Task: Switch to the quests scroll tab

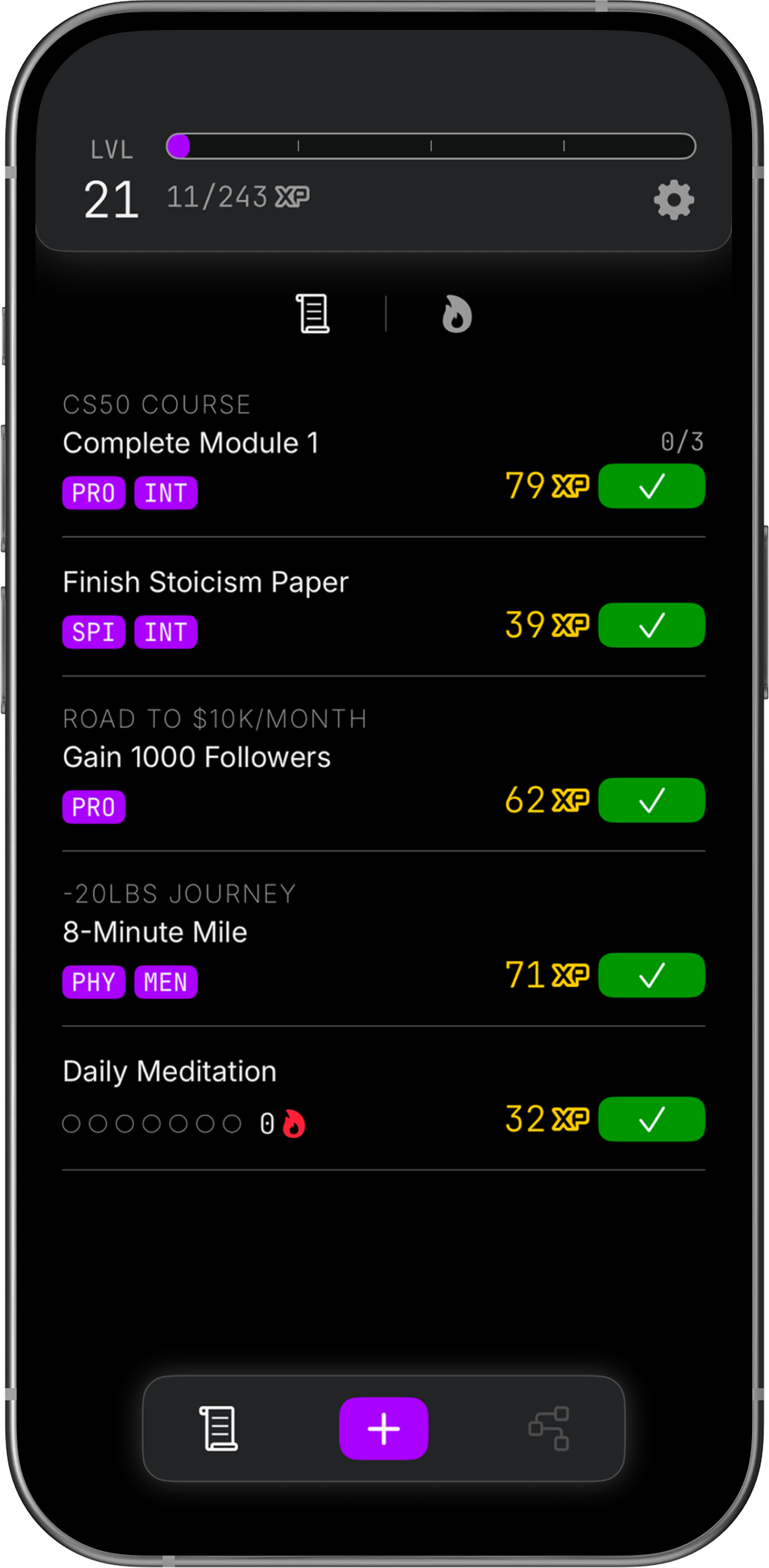Action: (312, 314)
